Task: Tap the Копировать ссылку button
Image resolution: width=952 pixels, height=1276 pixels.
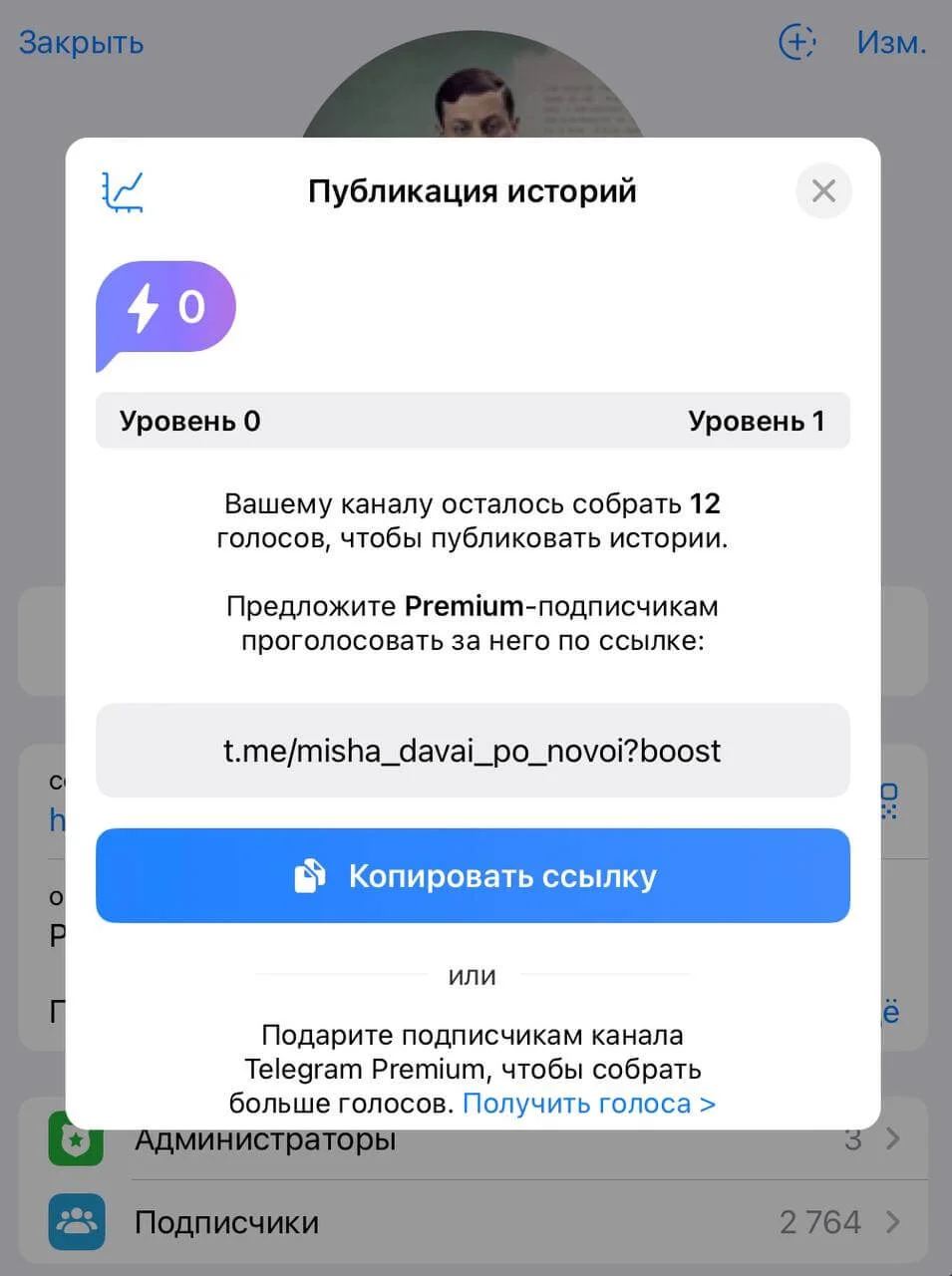Action: 473,875
